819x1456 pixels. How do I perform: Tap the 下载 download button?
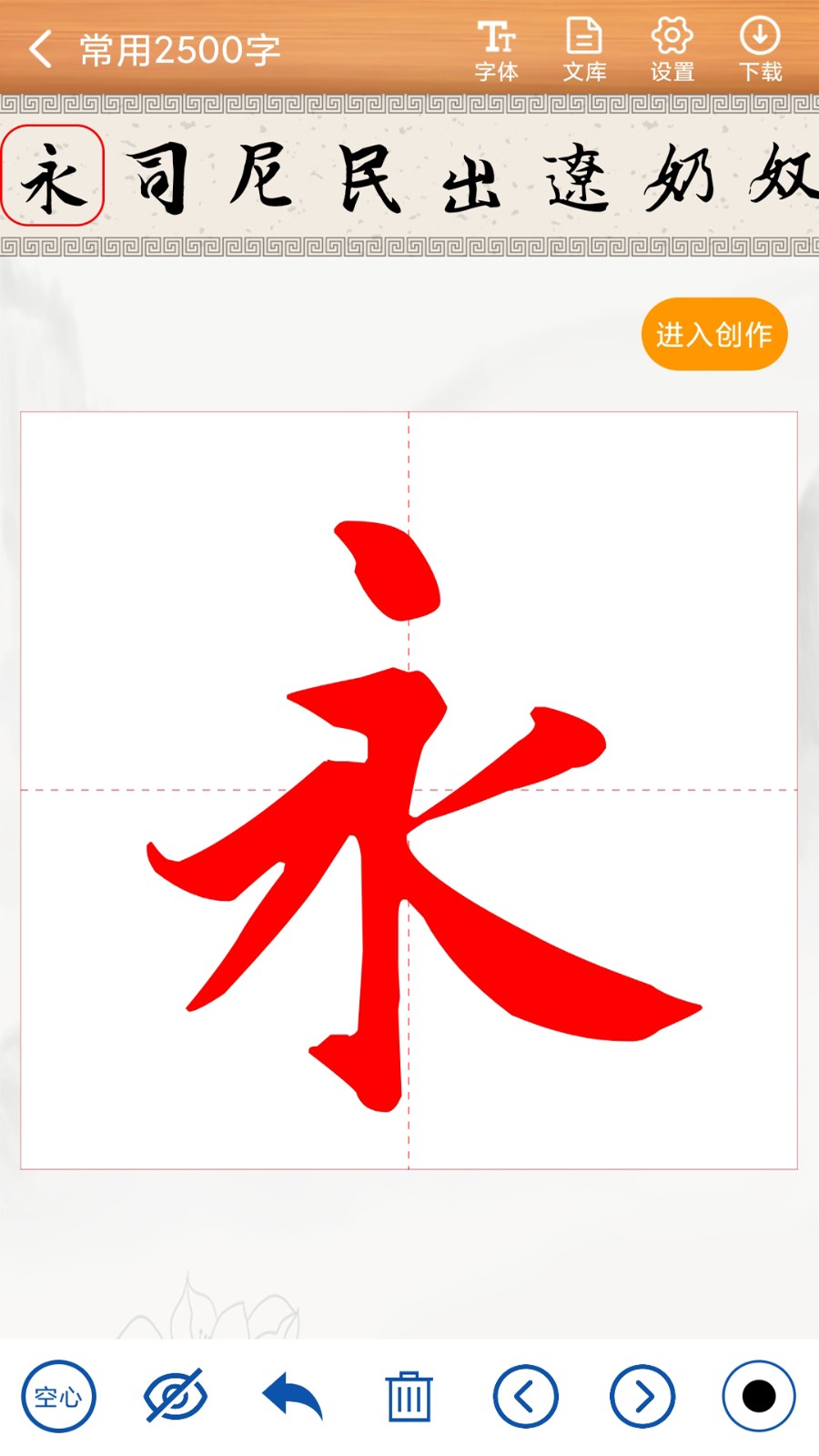coord(760,51)
